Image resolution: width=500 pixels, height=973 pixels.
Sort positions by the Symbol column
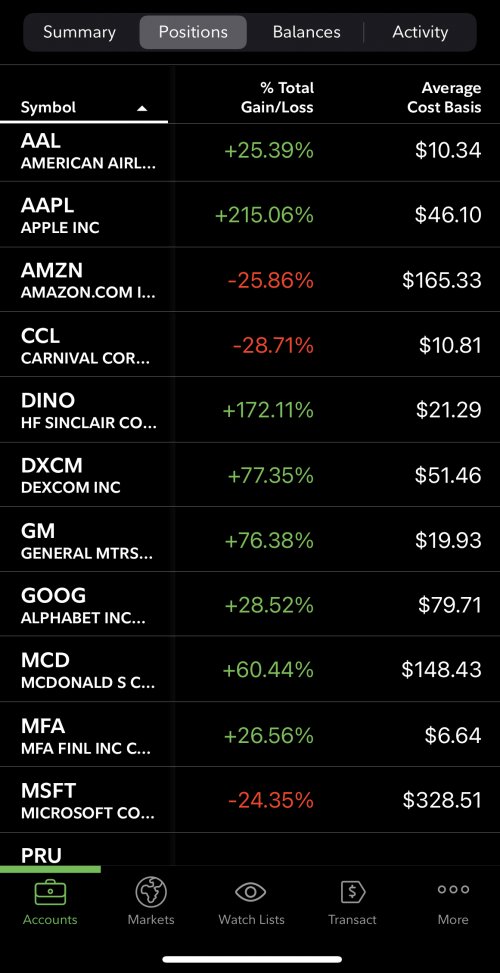(x=84, y=107)
